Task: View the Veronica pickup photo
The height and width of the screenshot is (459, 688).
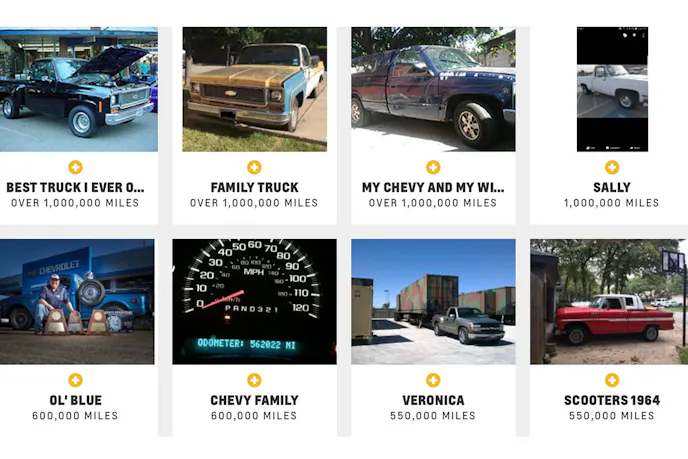Action: [433, 301]
